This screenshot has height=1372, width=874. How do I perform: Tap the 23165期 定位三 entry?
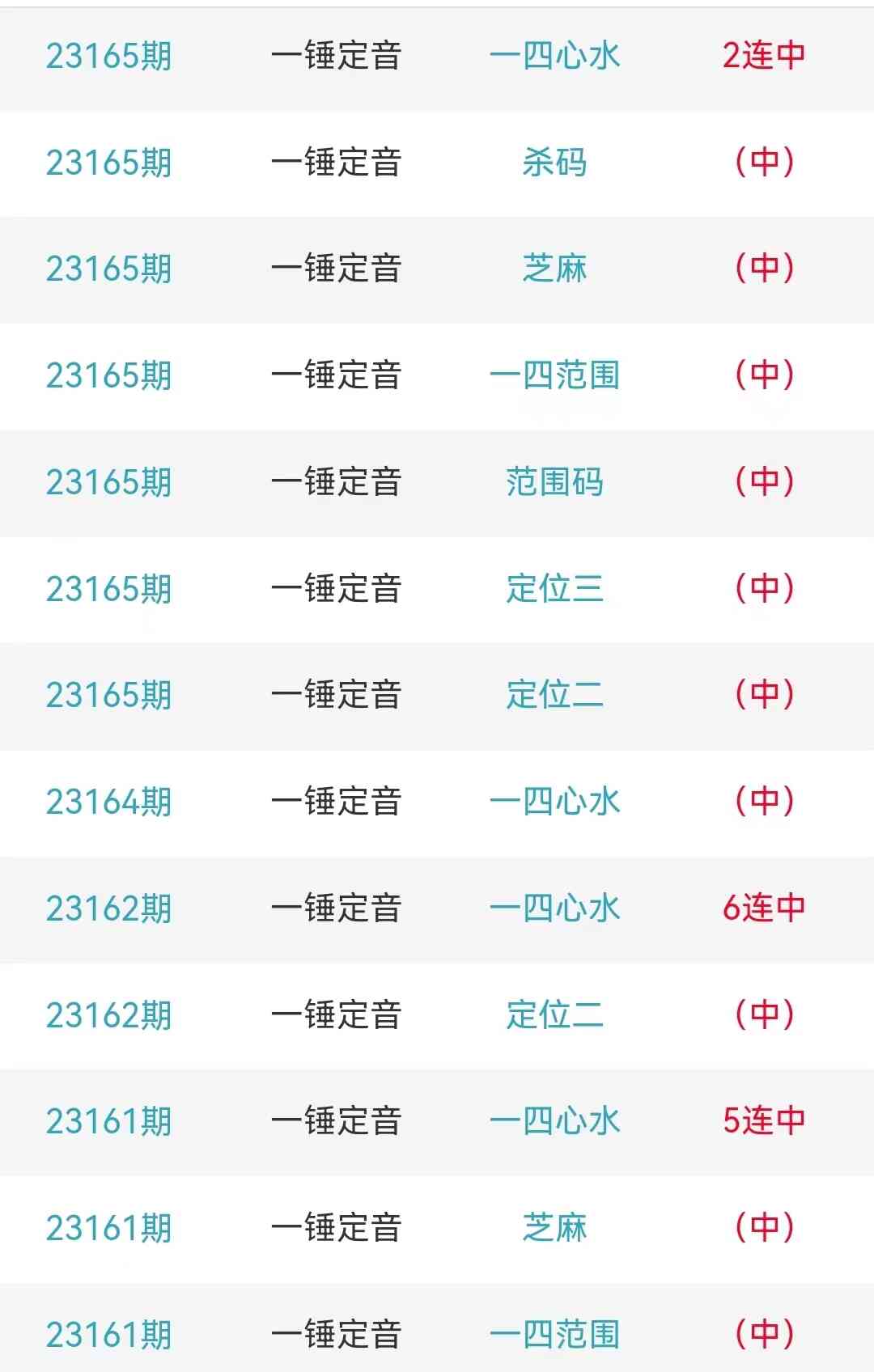(554, 589)
